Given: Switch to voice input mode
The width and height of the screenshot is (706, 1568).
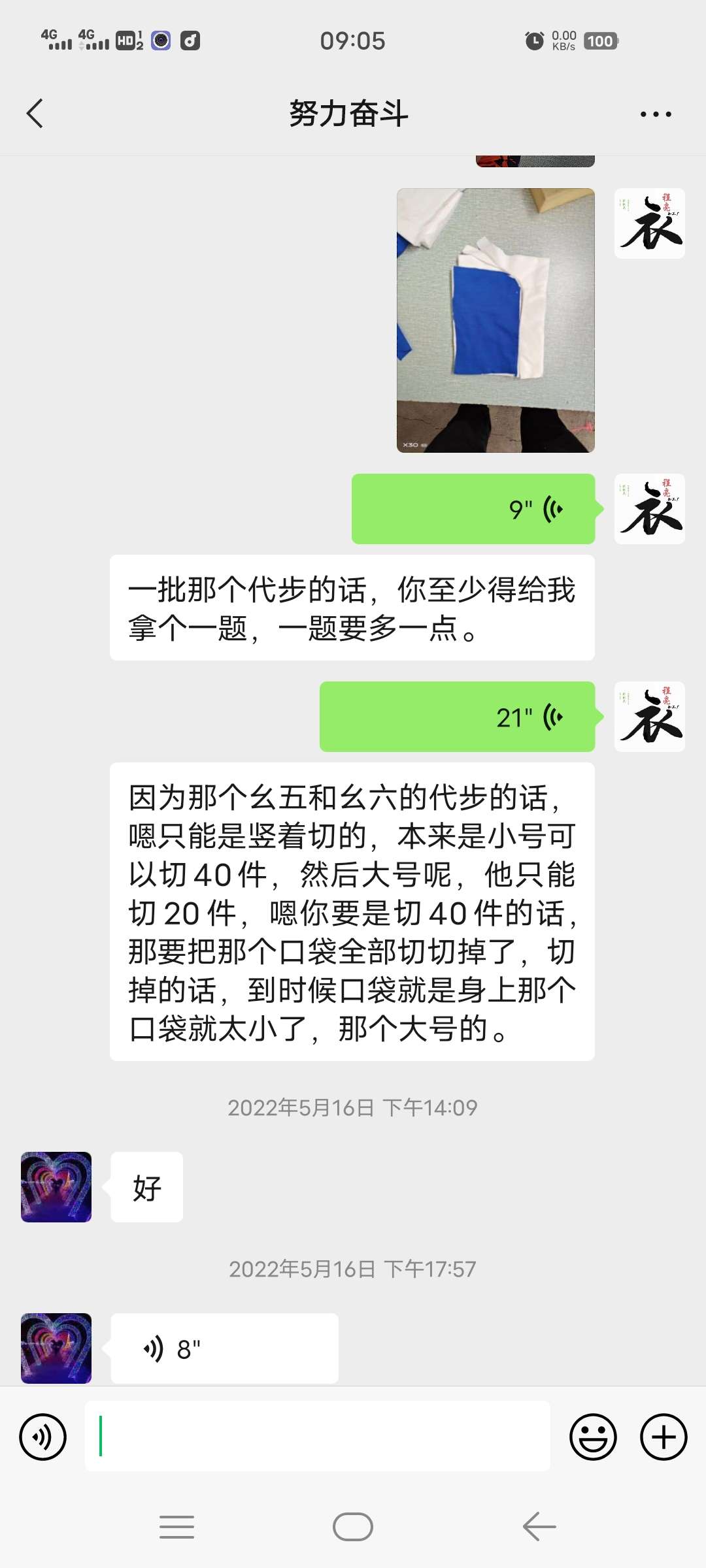Looking at the screenshot, I should click(43, 1437).
